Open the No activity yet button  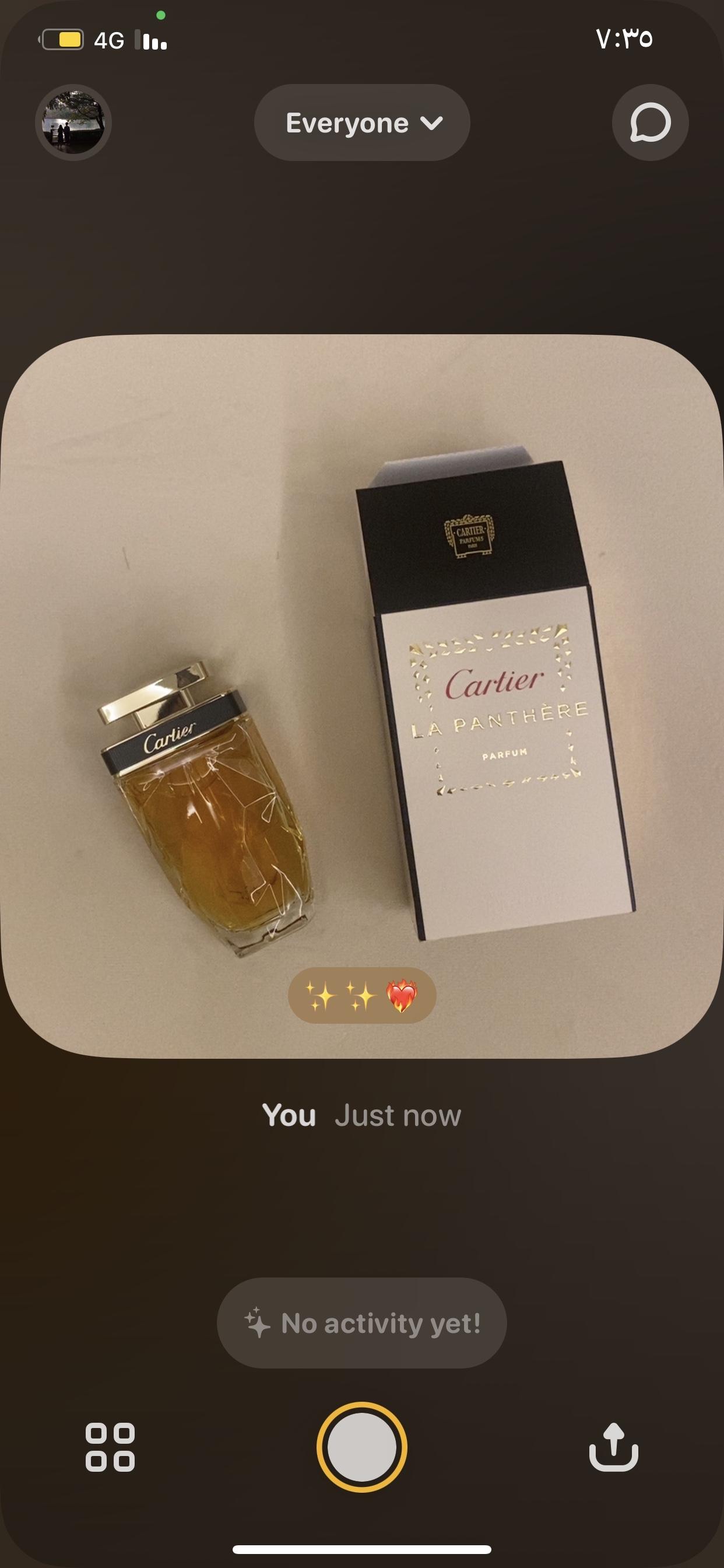[362, 1324]
